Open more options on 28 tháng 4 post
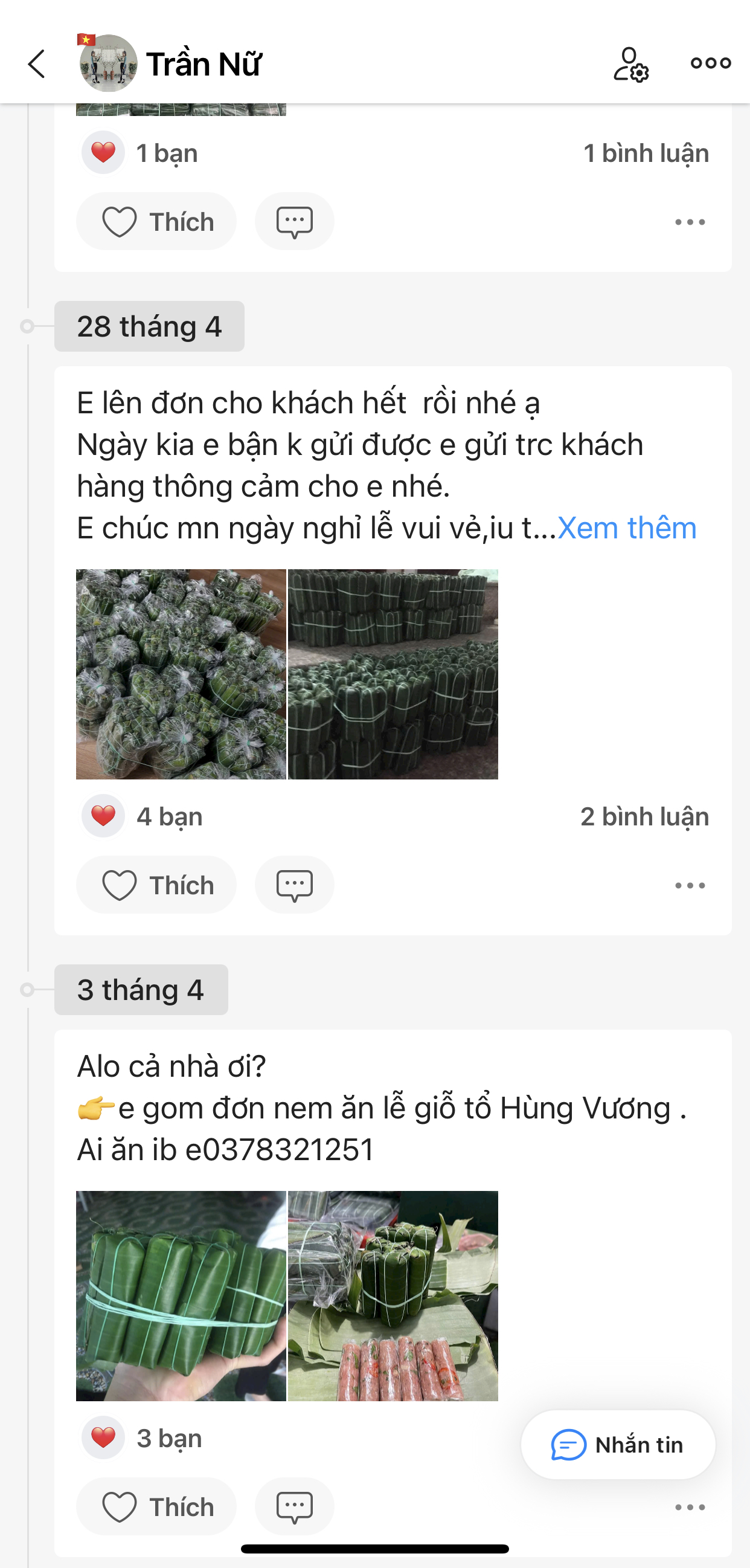 click(690, 886)
